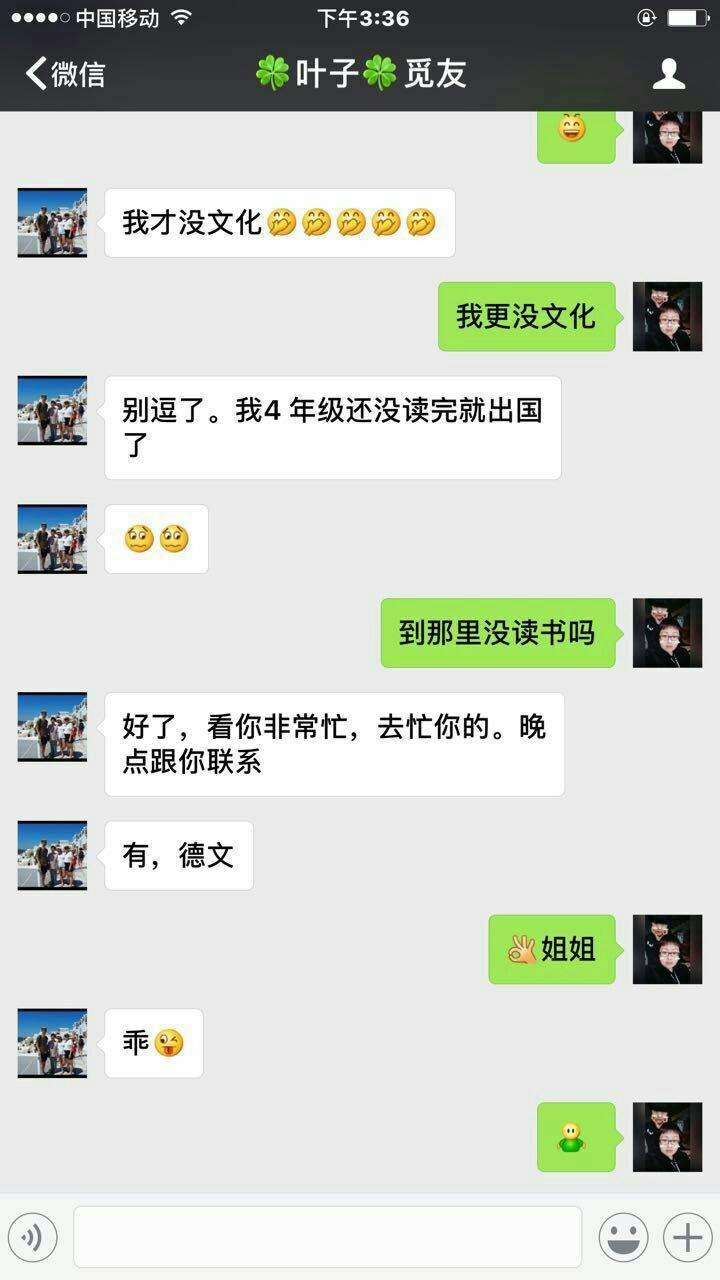Image resolution: width=720 pixels, height=1280 pixels.
Task: Tap sender's avatar beside 我才没文化
Action: [52, 222]
